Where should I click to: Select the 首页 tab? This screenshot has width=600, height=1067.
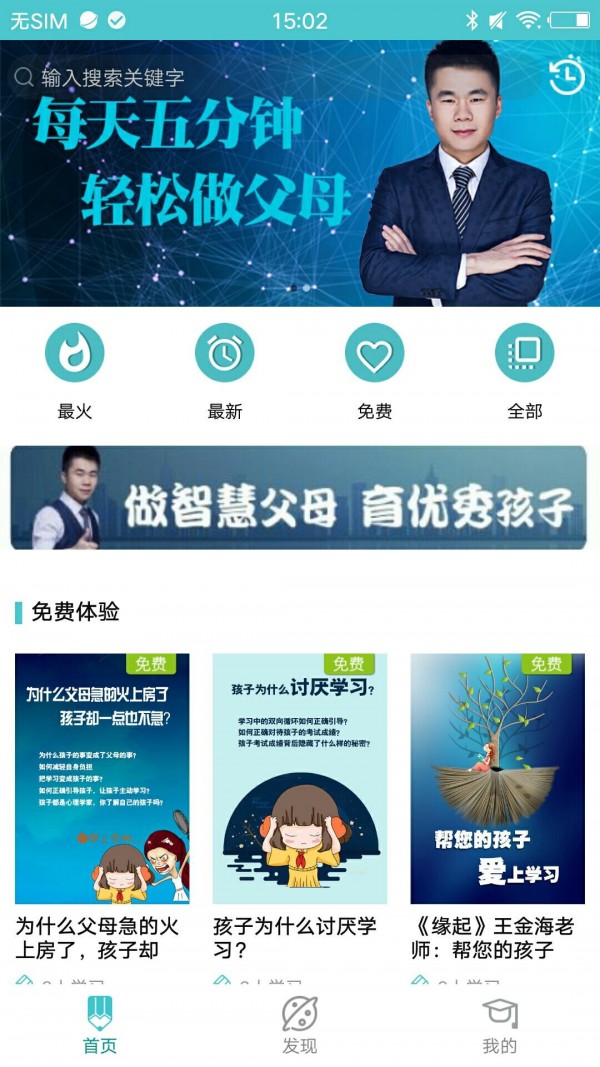100,1026
